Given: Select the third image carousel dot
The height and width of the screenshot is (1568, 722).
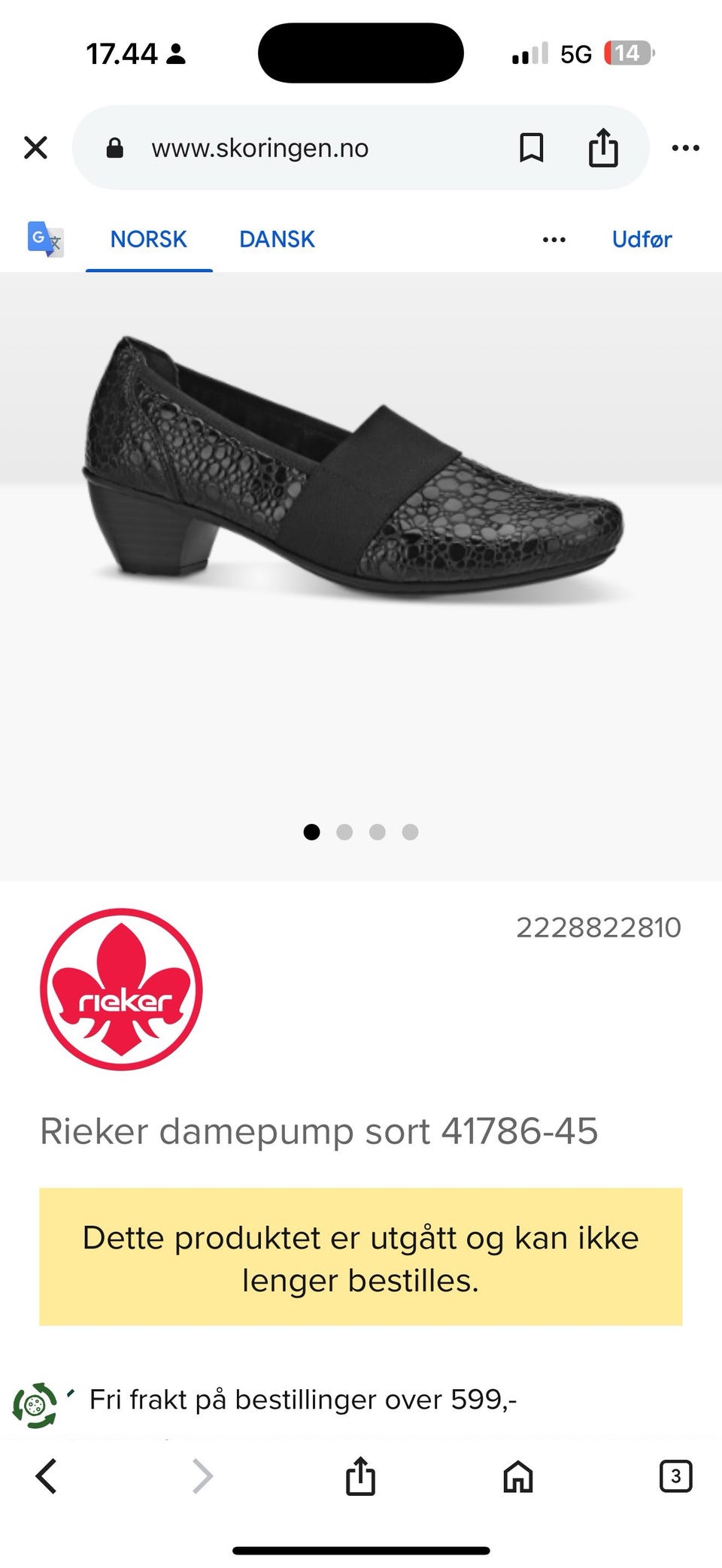Looking at the screenshot, I should [378, 832].
